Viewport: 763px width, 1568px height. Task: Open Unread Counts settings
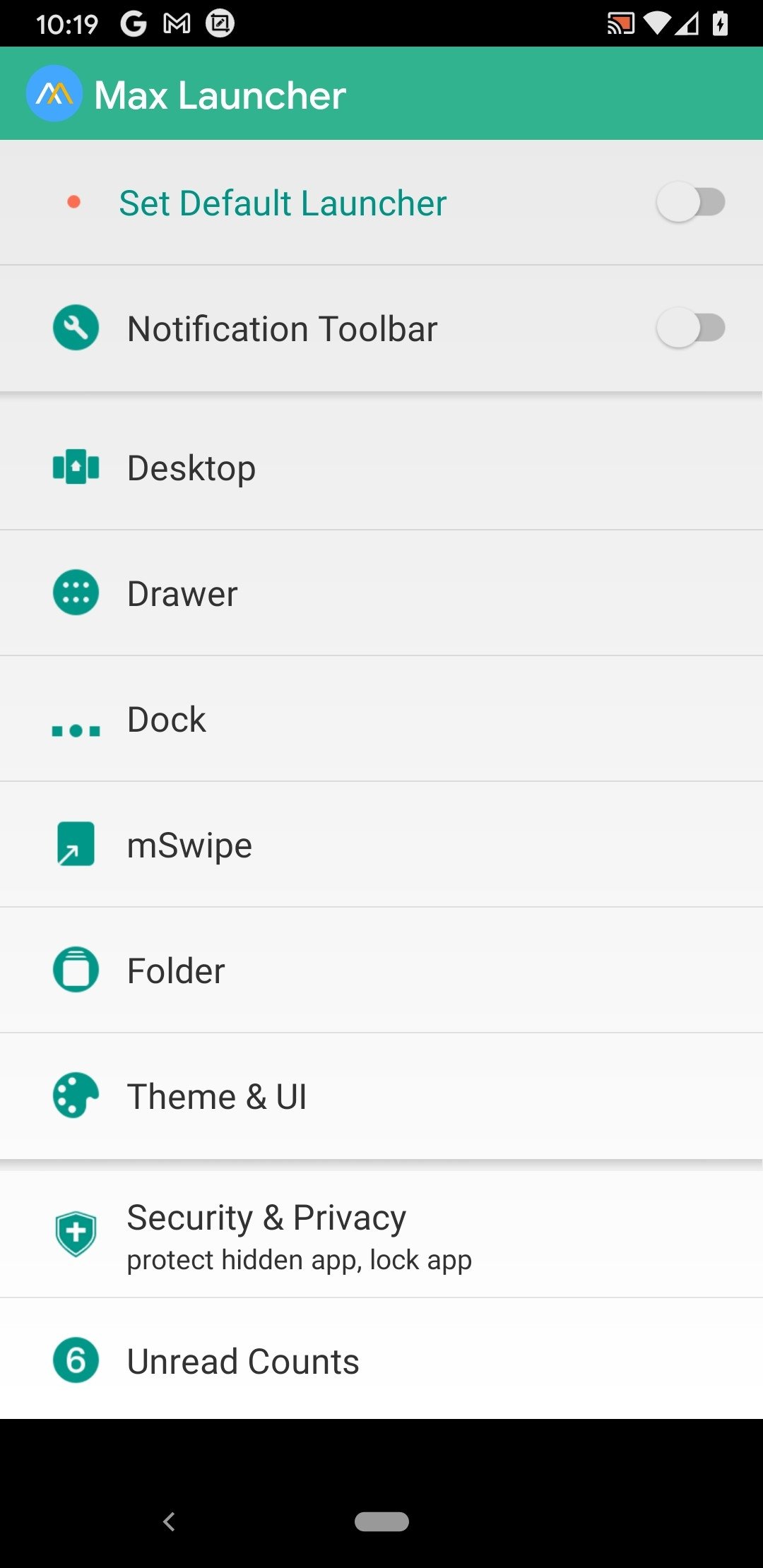(x=381, y=1359)
